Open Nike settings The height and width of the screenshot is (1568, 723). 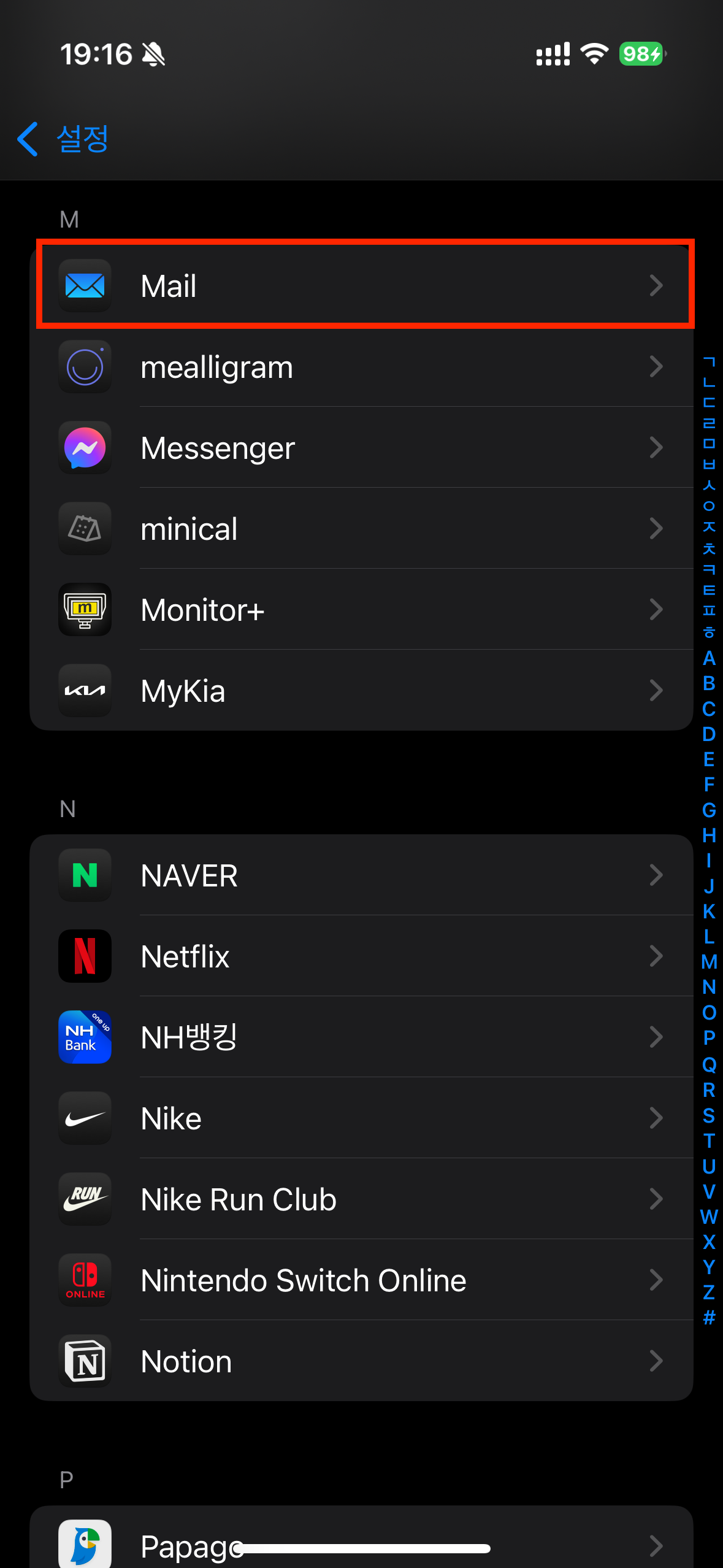pos(362,1118)
